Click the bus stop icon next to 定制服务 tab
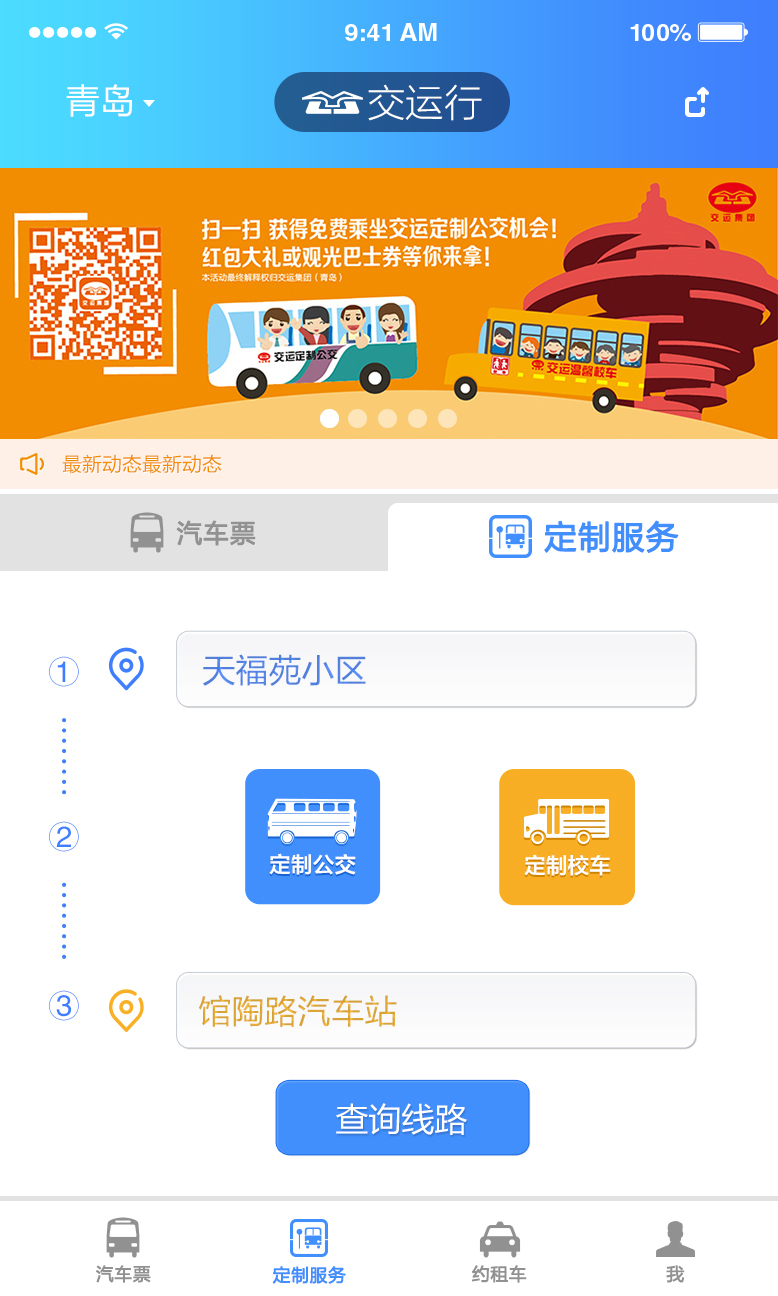 click(512, 537)
